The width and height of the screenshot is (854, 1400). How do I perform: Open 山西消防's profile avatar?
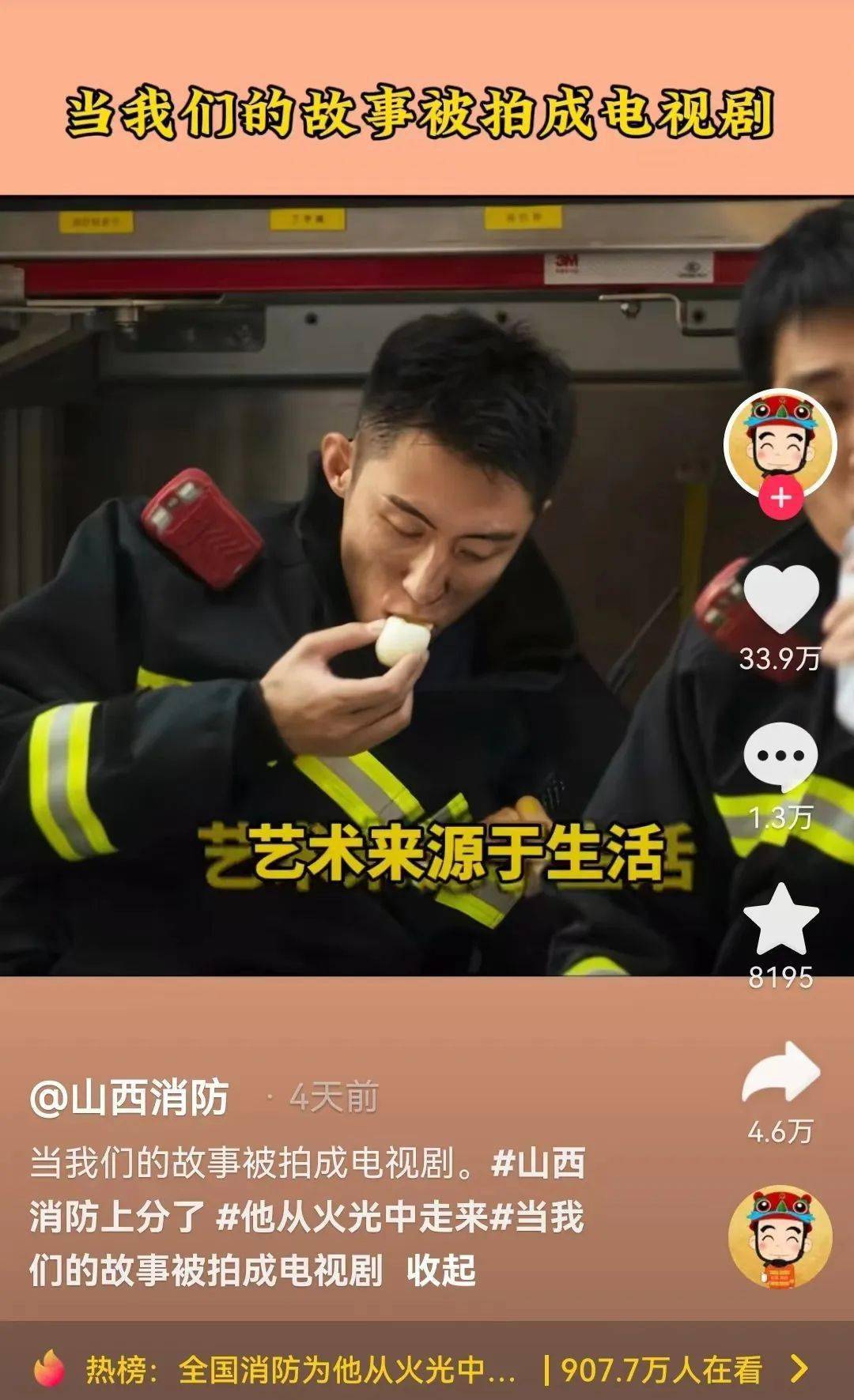780,443
